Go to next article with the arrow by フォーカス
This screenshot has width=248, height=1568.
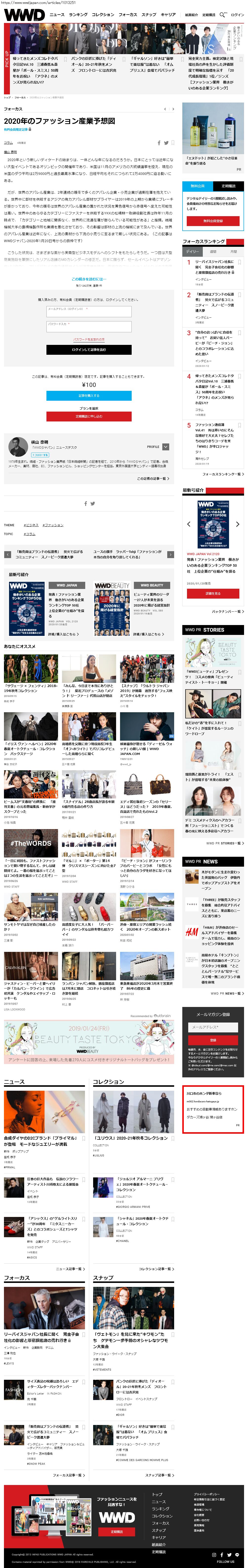(x=173, y=110)
